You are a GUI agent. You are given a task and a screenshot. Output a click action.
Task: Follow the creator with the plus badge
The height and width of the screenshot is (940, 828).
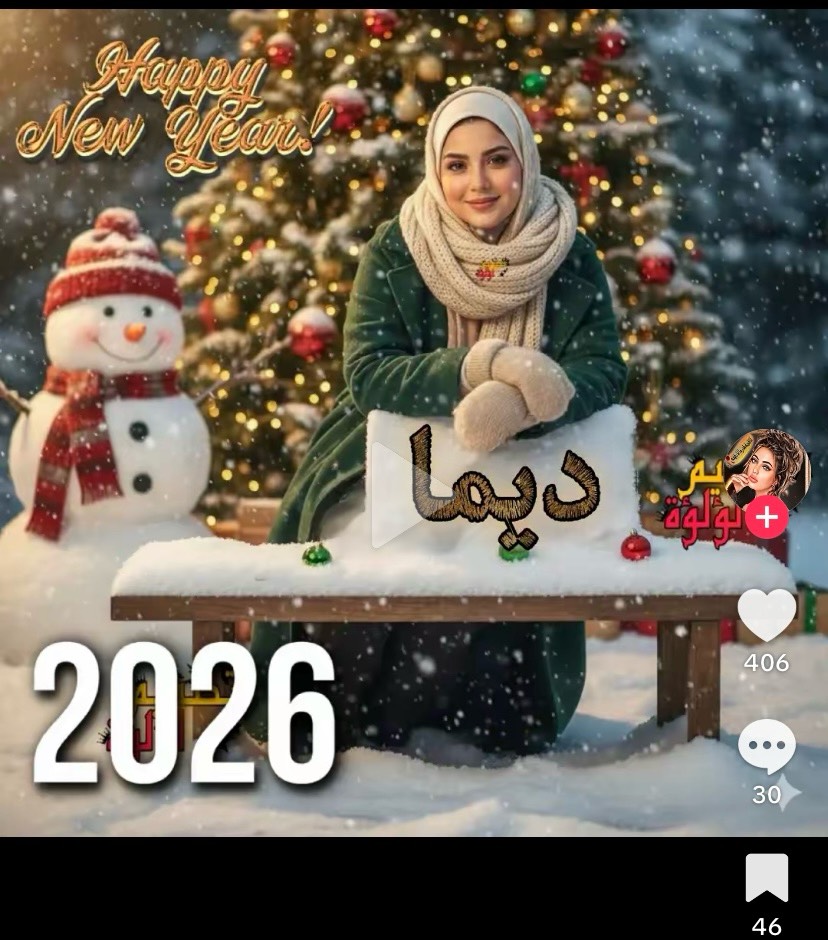(767, 519)
